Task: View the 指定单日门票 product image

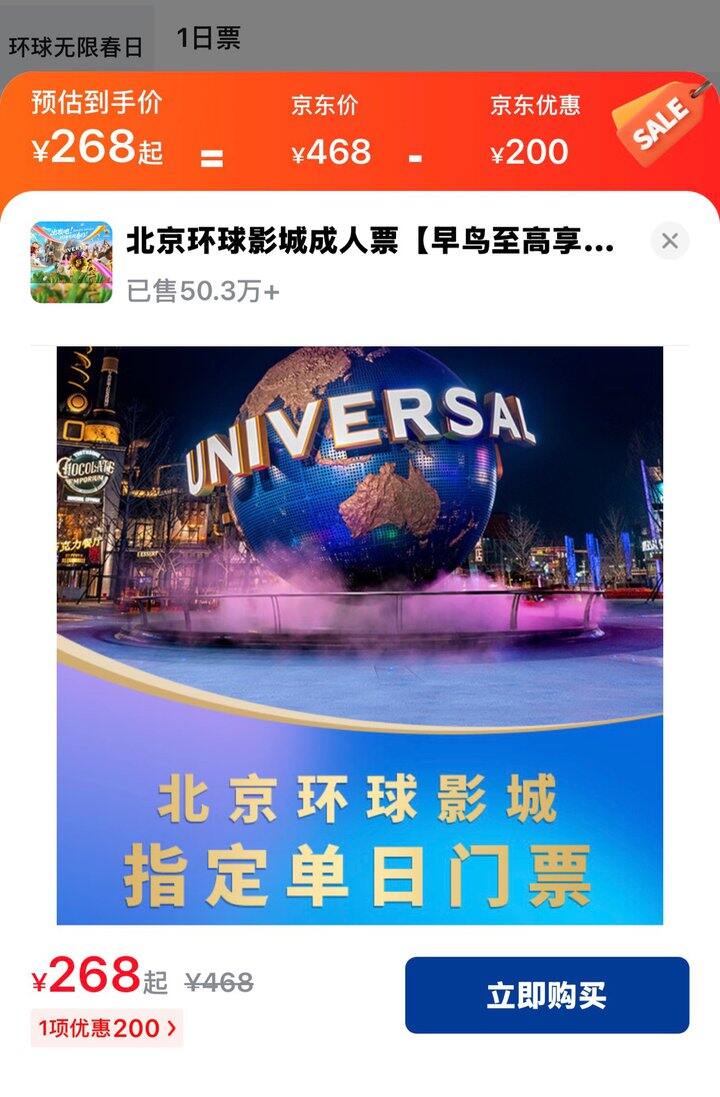Action: point(360,635)
